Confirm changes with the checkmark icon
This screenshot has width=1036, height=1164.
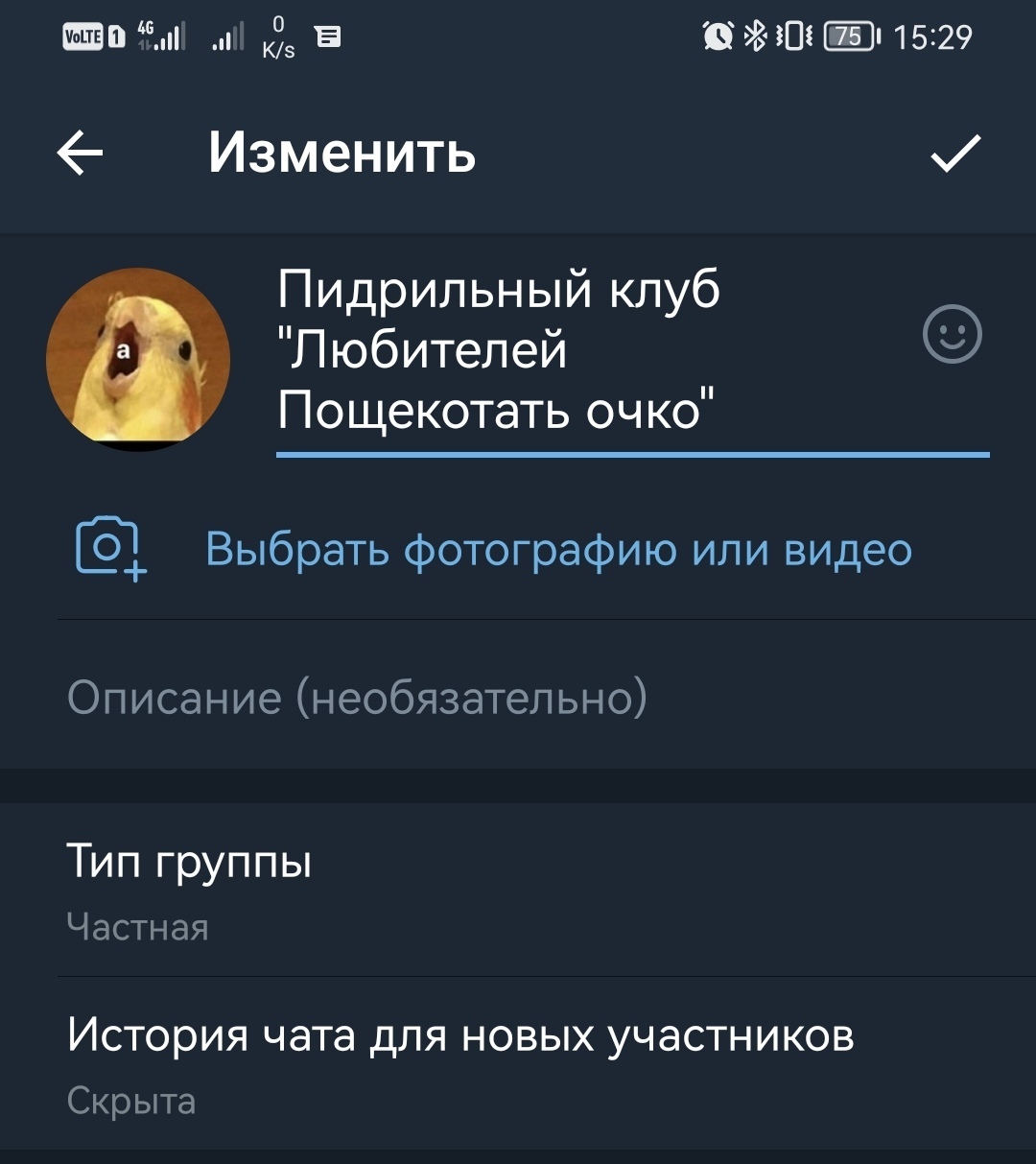click(955, 154)
